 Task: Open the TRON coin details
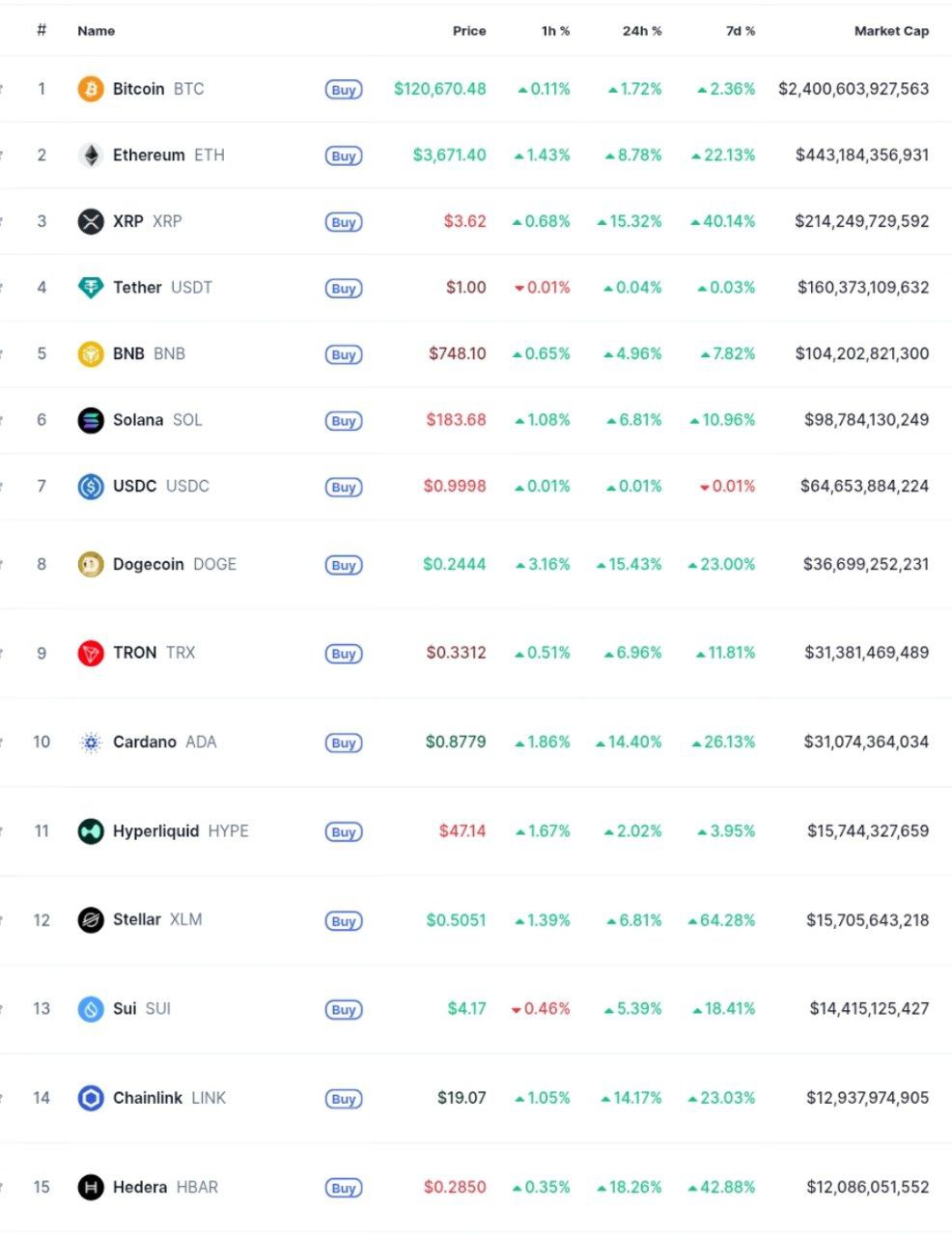(134, 653)
